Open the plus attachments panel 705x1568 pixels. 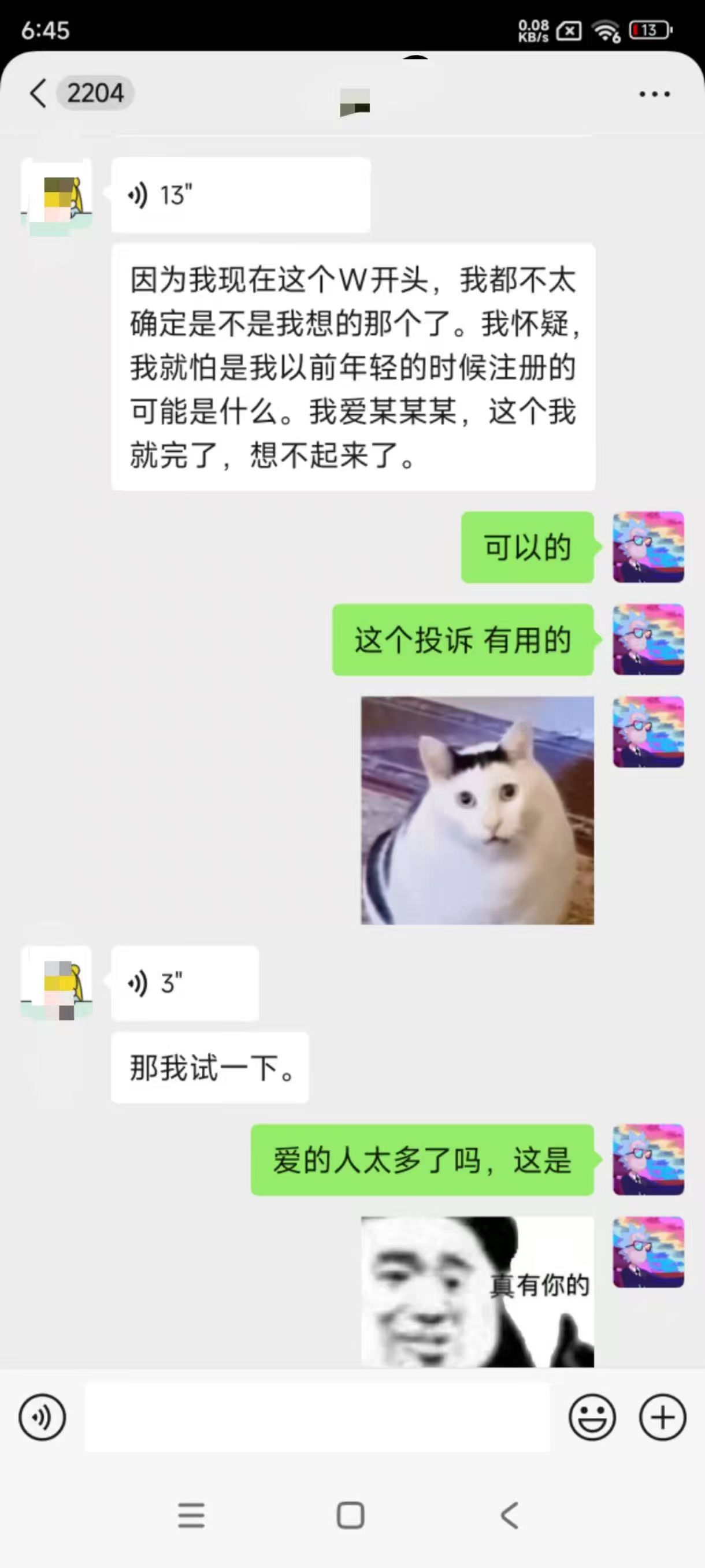coord(662,1417)
